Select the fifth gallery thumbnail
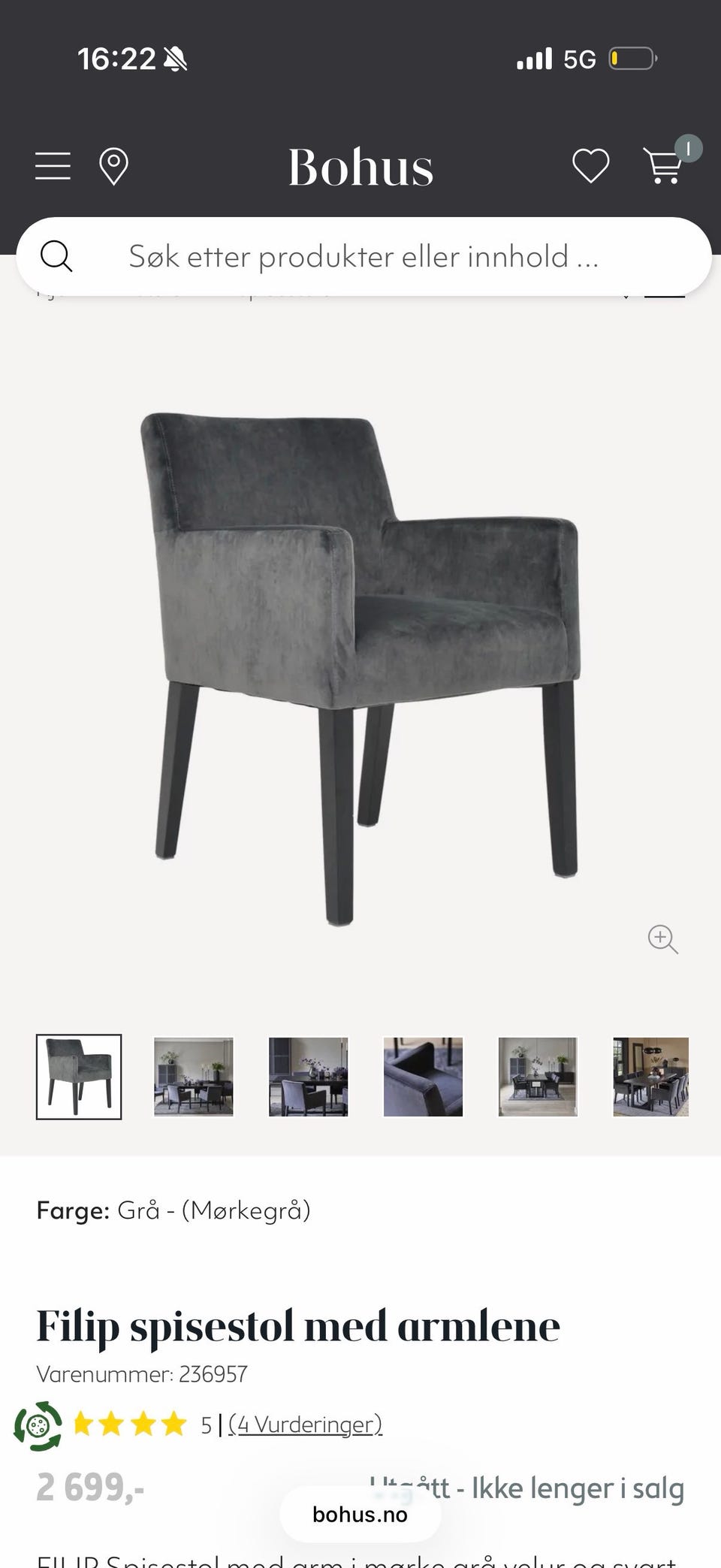Viewport: 721px width, 1568px height. point(538,1077)
